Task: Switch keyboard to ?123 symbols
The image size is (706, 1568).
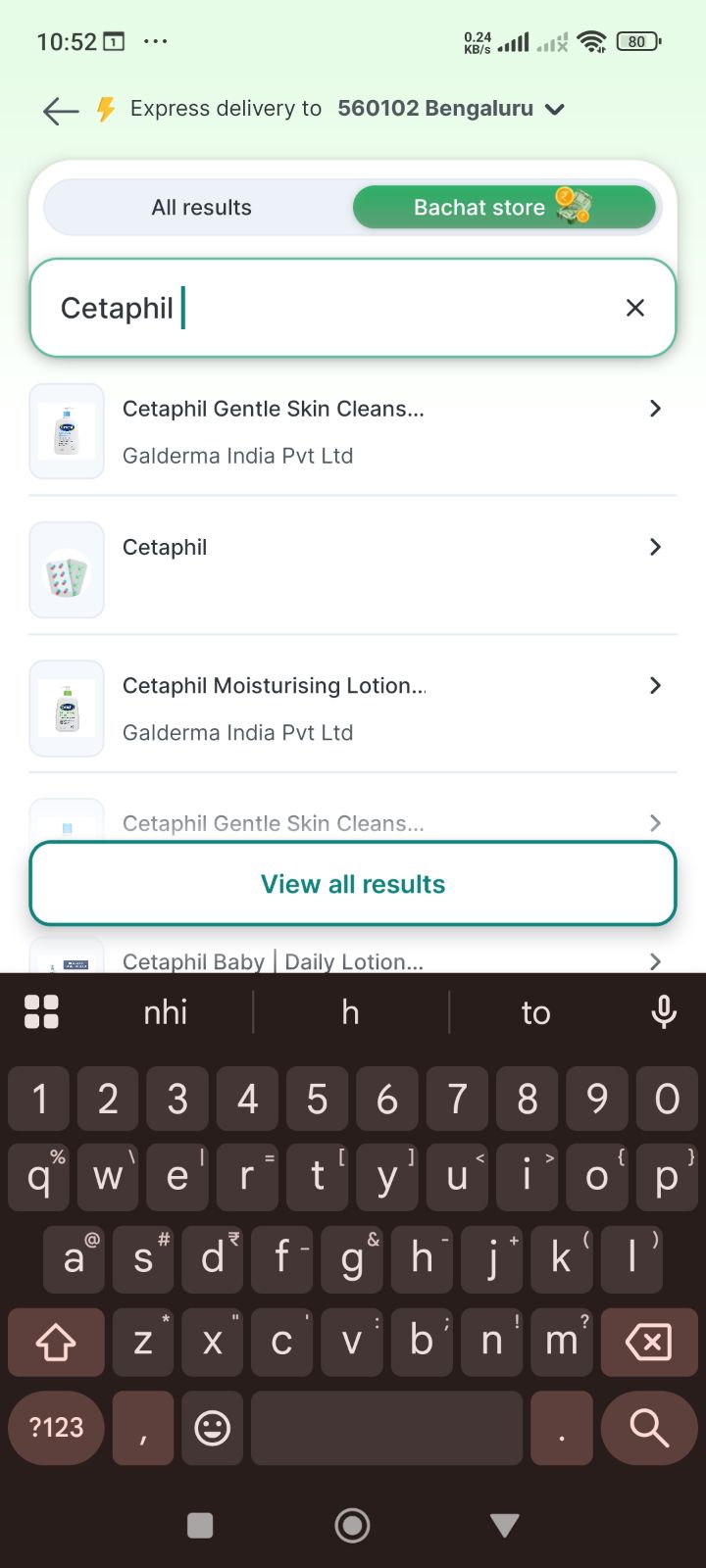Action: 57,1428
